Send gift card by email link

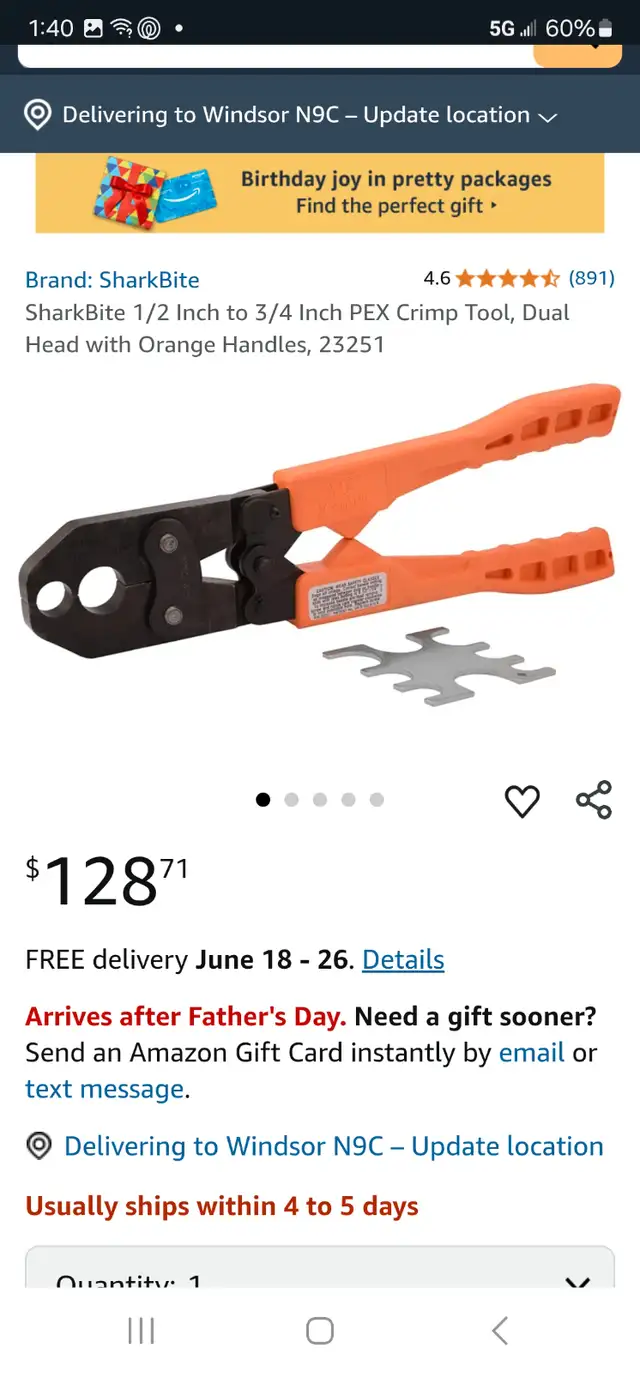coord(532,1053)
